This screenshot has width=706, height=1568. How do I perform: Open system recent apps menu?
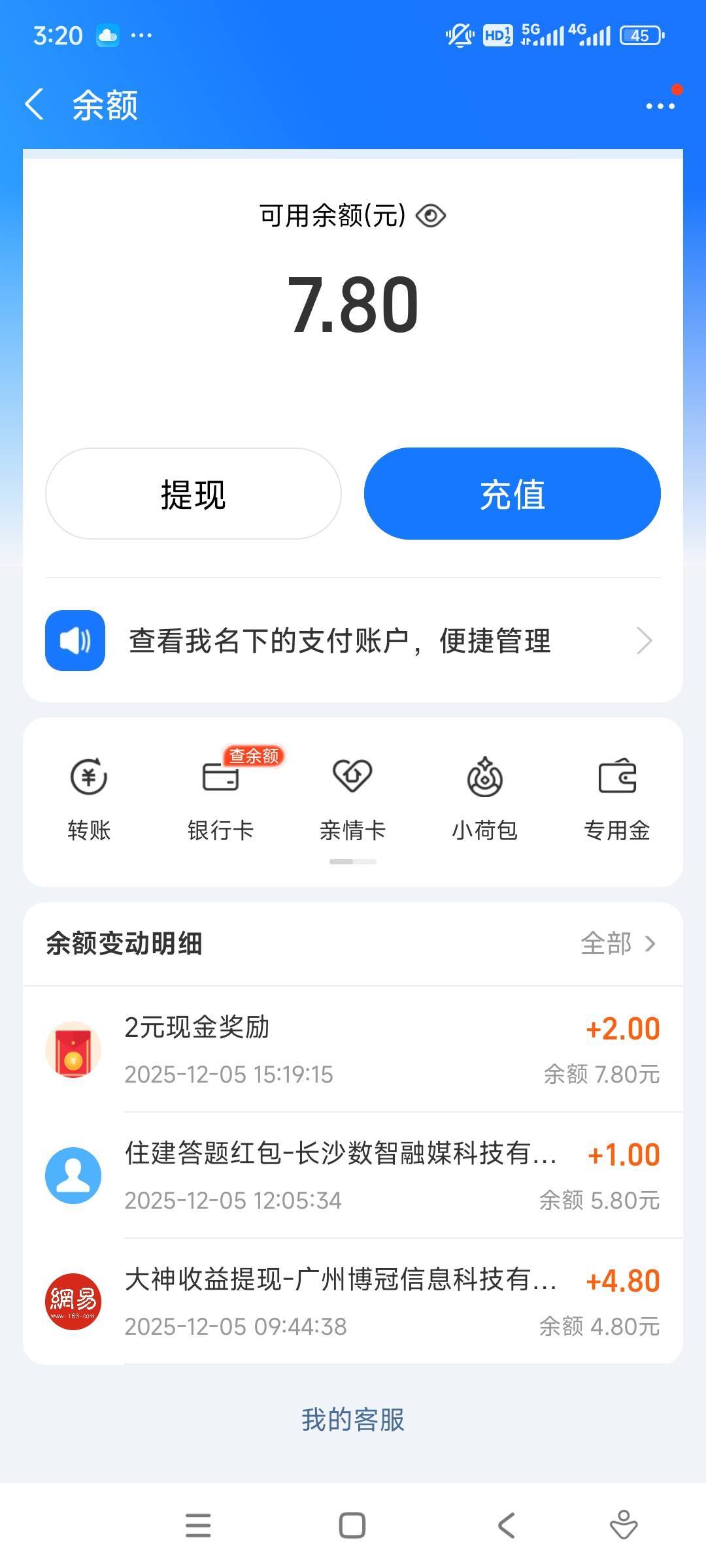tap(198, 1526)
